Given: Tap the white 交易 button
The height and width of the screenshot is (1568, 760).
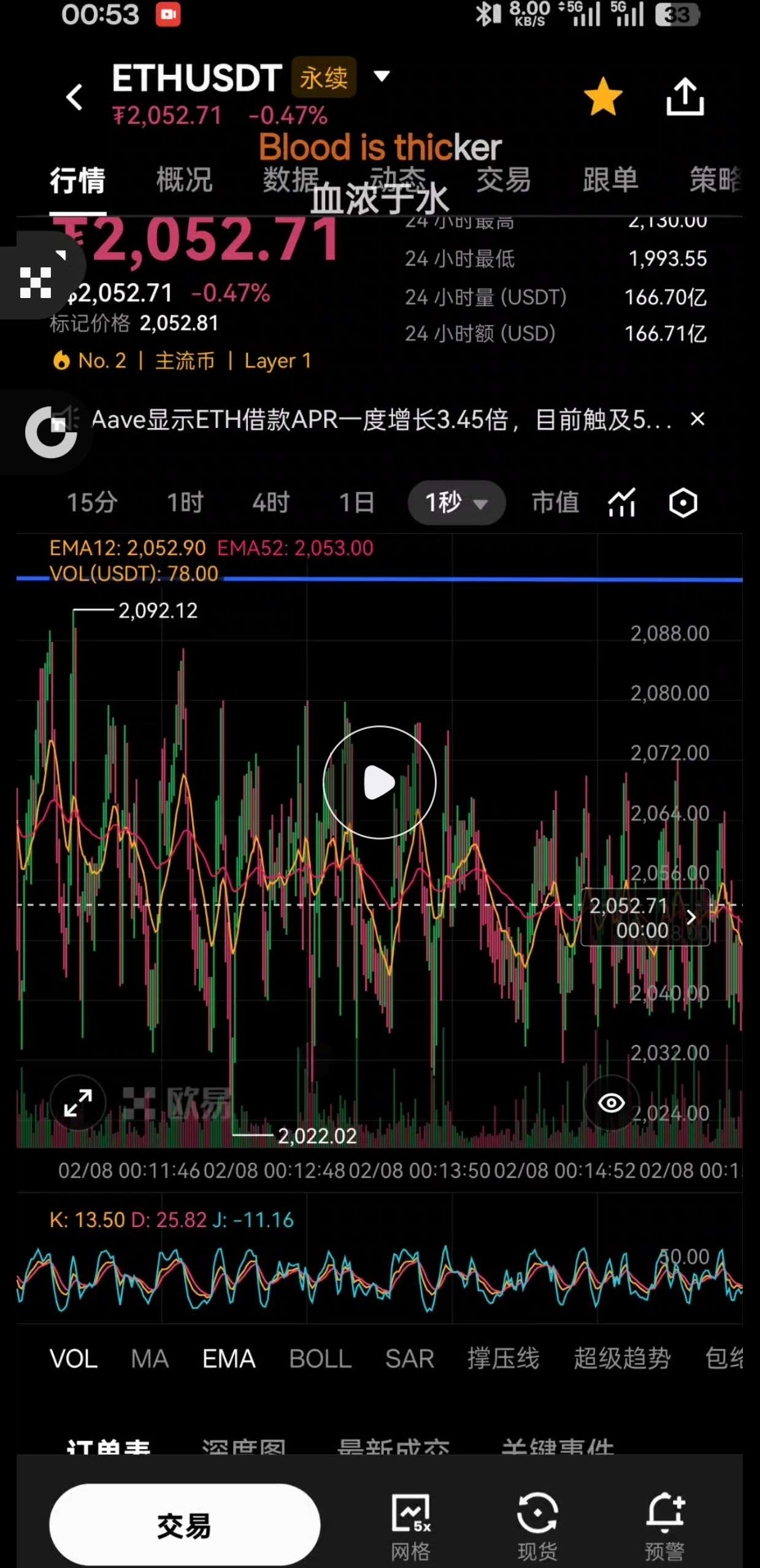Looking at the screenshot, I should (185, 1525).
